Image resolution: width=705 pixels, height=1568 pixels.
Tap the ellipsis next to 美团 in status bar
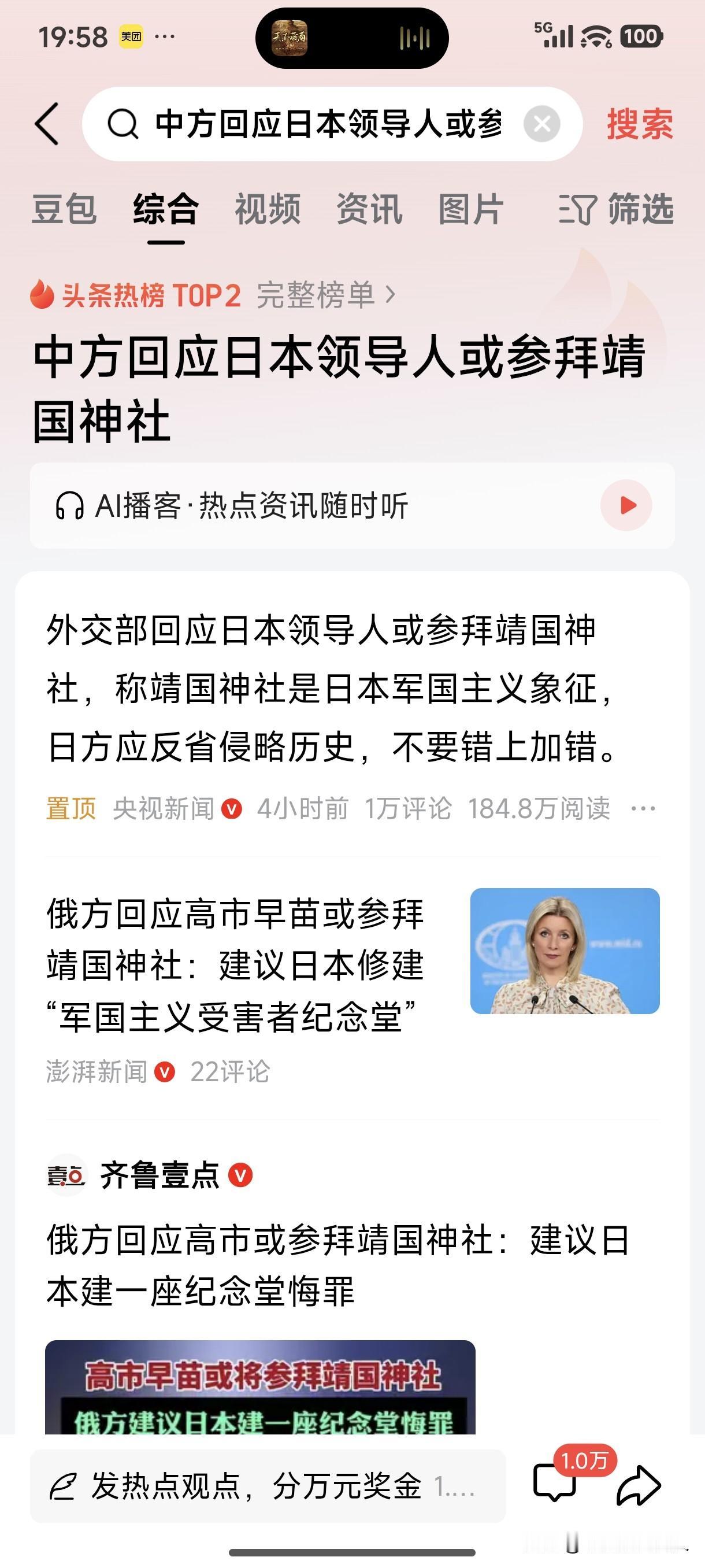coord(162,36)
